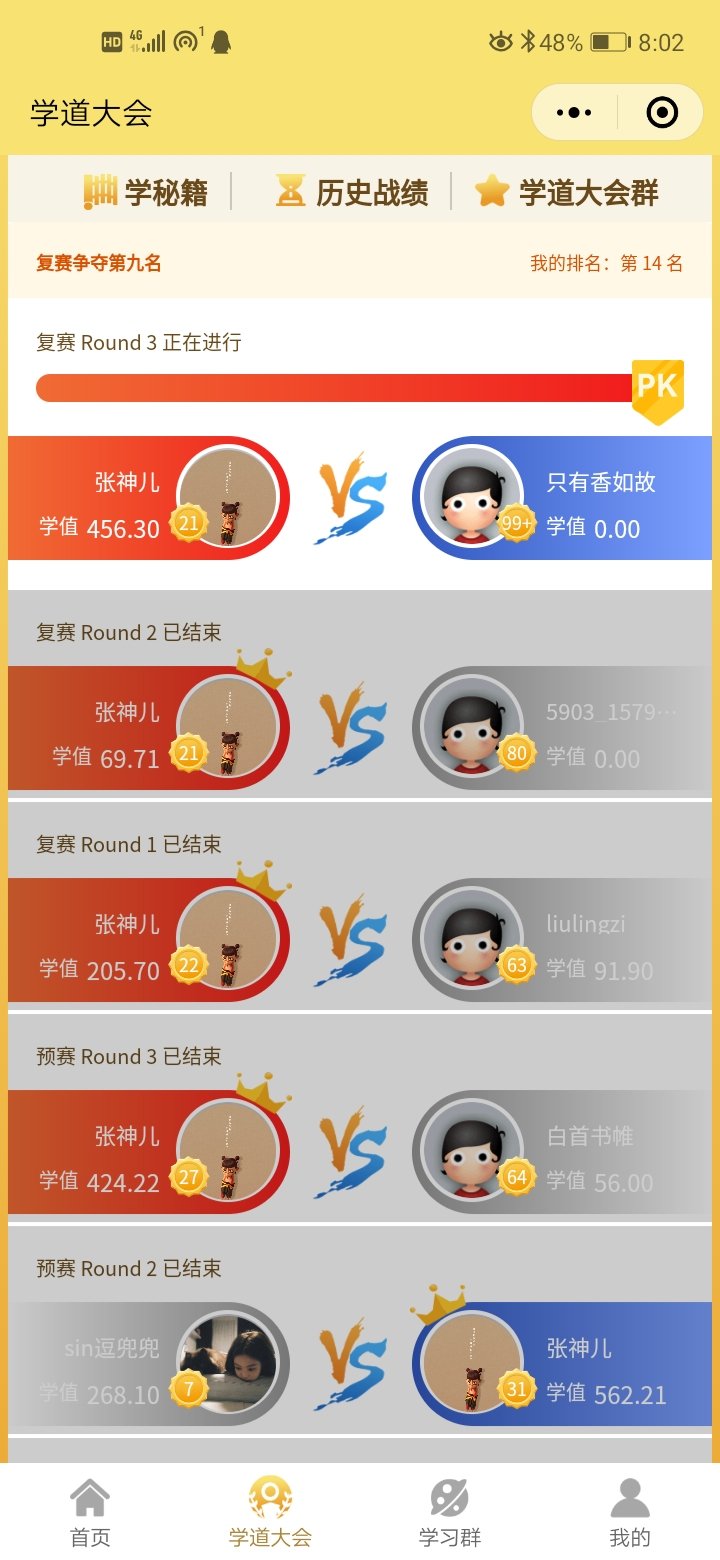
Task: Select the 学道大会 bottom tab
Action: click(270, 1512)
